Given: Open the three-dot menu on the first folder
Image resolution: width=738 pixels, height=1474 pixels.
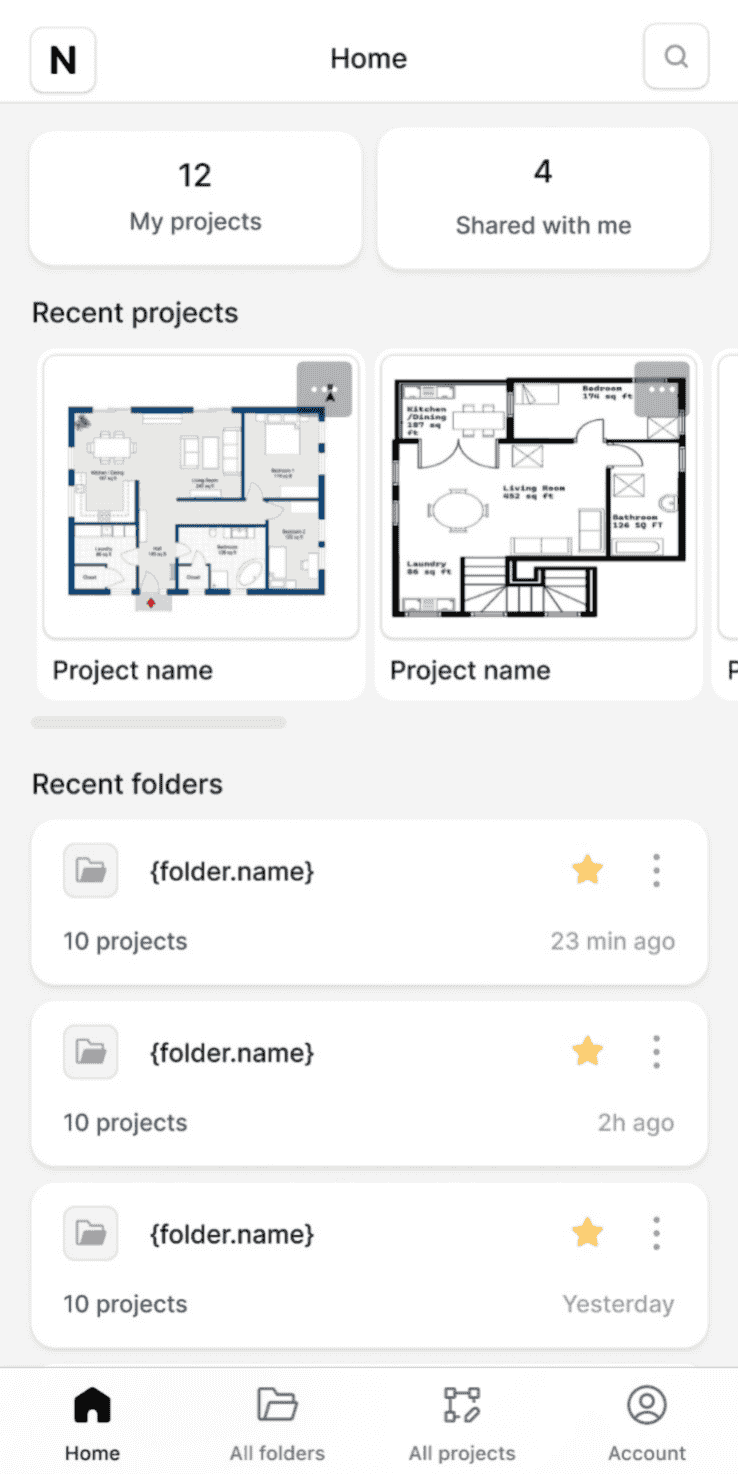Looking at the screenshot, I should (656, 870).
